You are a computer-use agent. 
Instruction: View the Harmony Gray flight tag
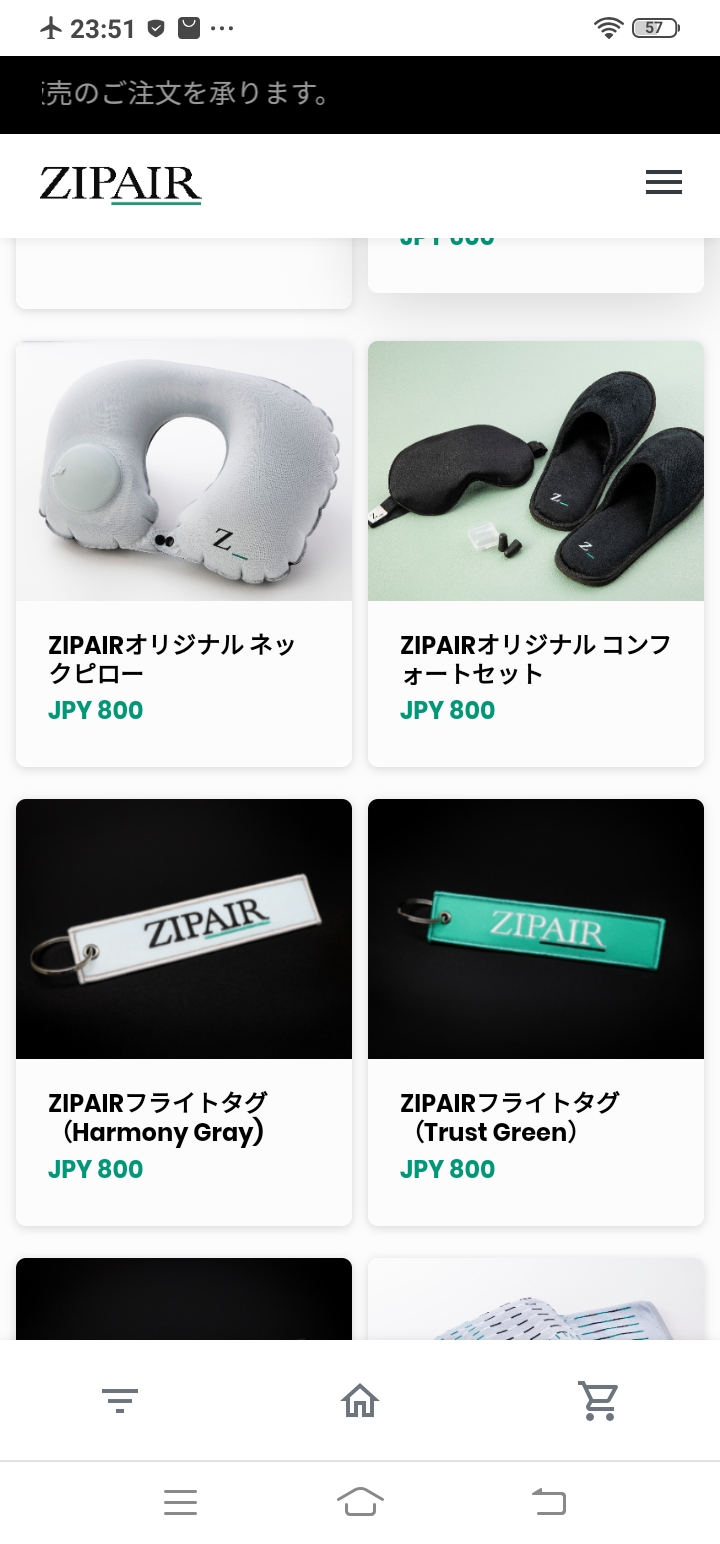184,1010
